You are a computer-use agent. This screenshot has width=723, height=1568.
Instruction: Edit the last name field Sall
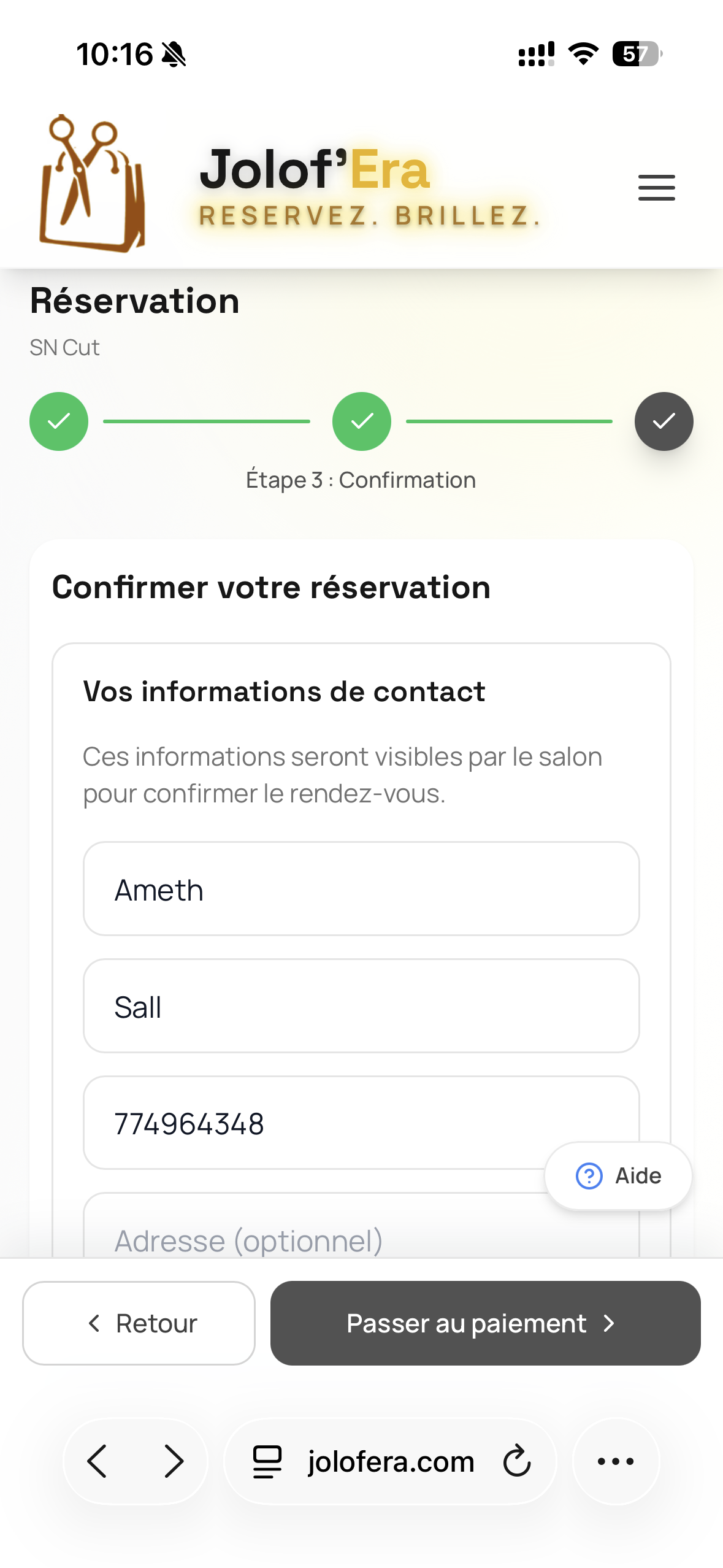361,1006
